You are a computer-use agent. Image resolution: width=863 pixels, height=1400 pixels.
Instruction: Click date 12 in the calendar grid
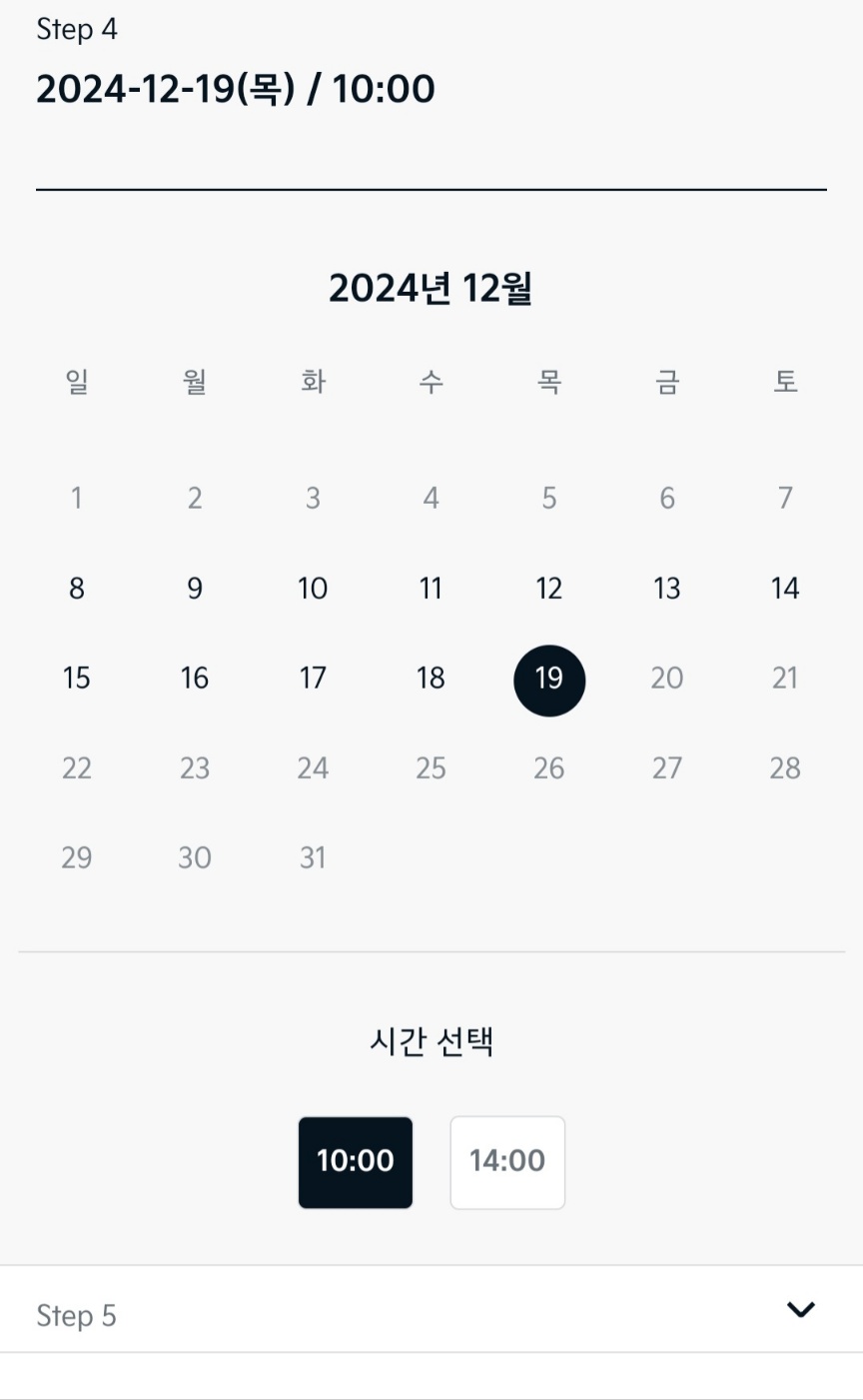click(548, 589)
